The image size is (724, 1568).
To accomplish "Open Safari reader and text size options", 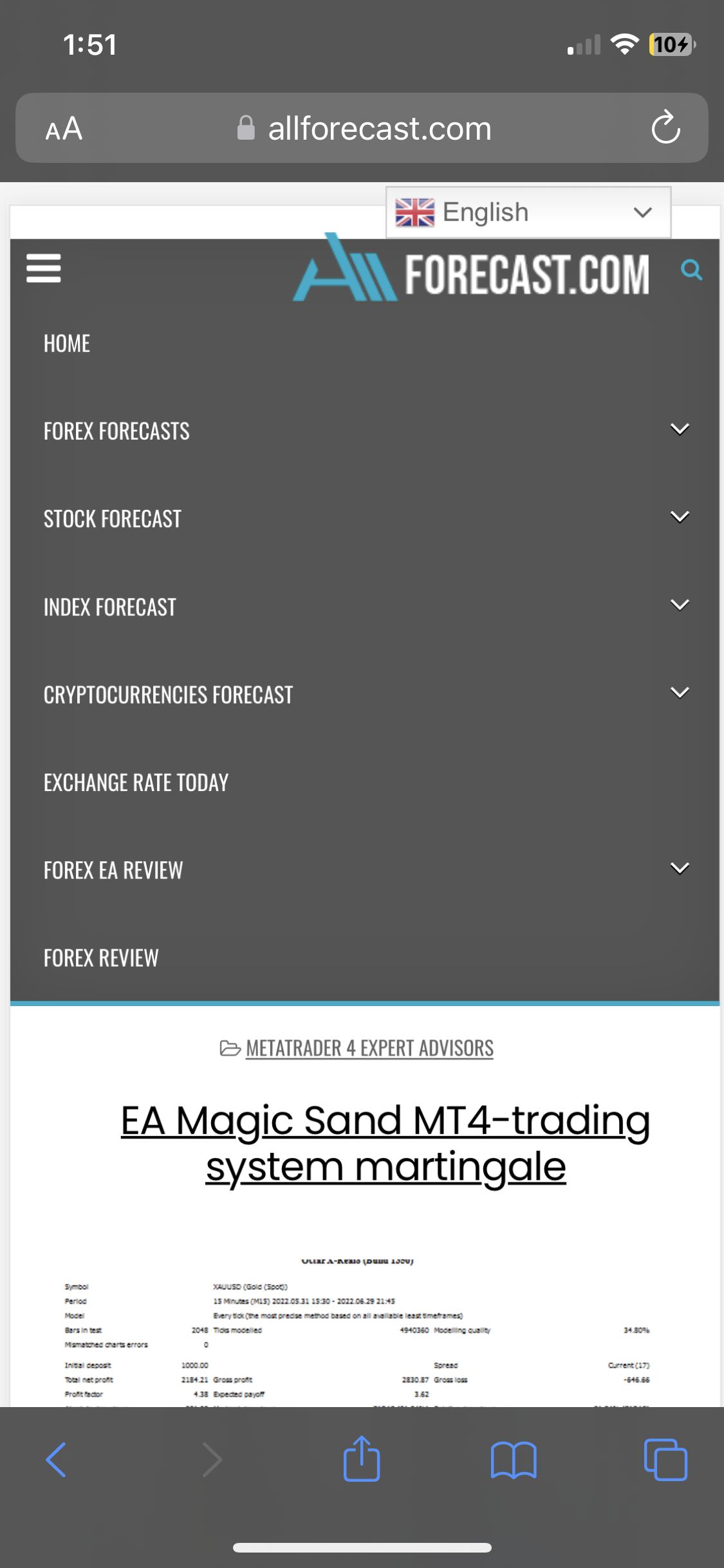I will click(x=64, y=129).
